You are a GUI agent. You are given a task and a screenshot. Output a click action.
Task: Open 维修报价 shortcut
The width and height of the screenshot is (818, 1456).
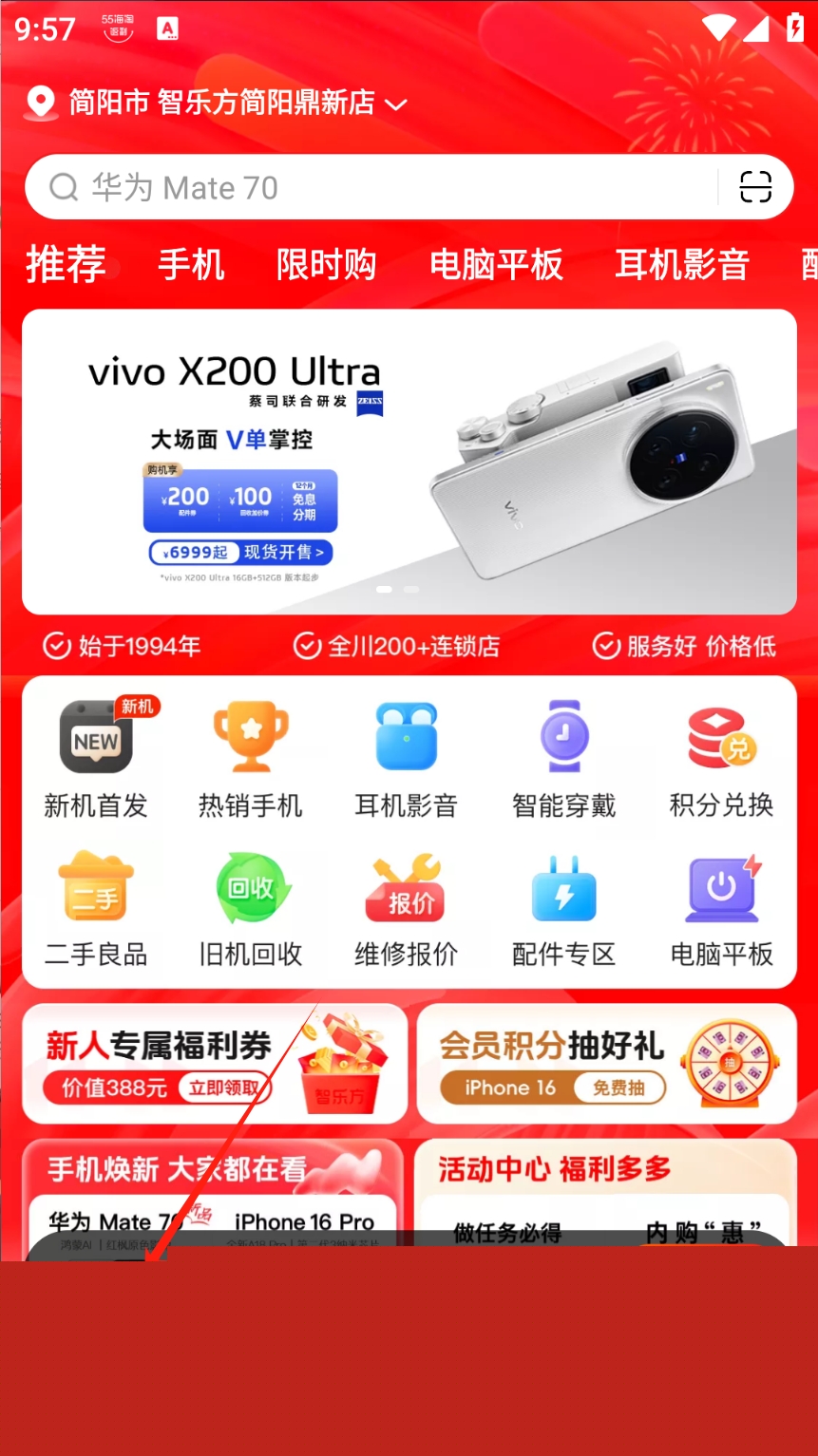[407, 909]
